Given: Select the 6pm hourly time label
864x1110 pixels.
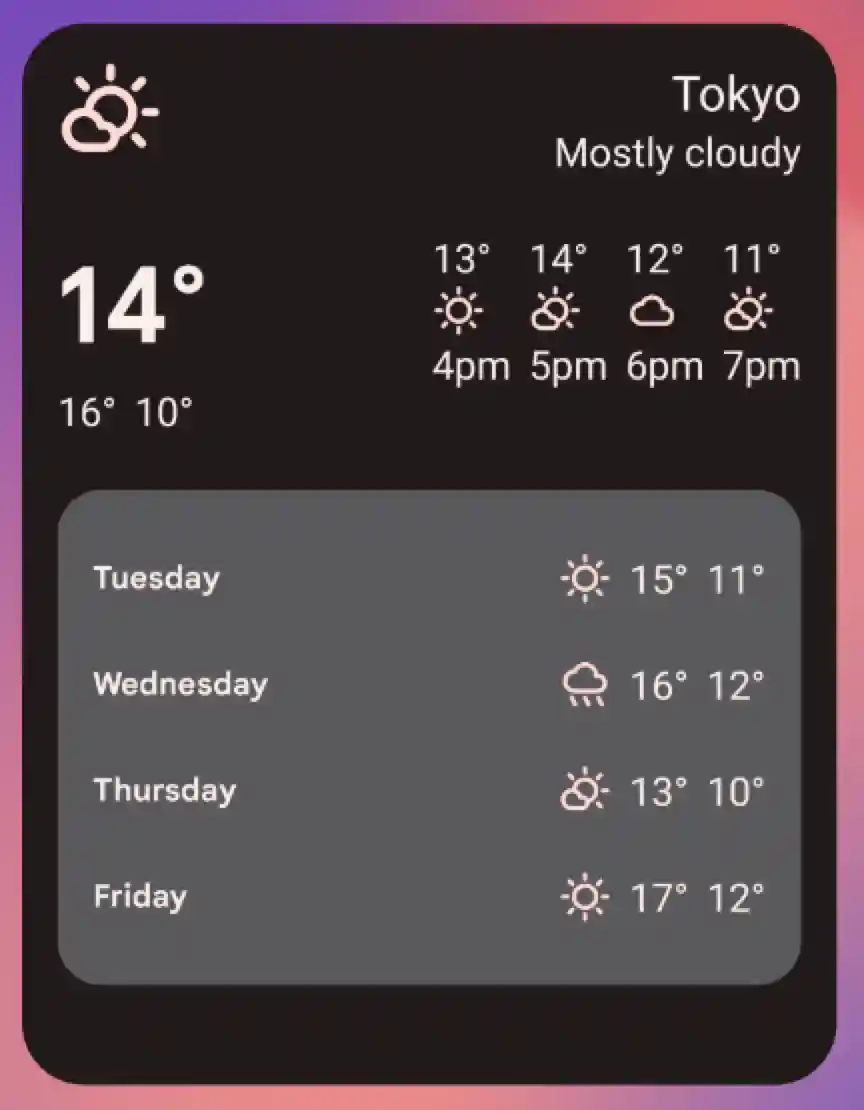Looking at the screenshot, I should click(x=661, y=365).
